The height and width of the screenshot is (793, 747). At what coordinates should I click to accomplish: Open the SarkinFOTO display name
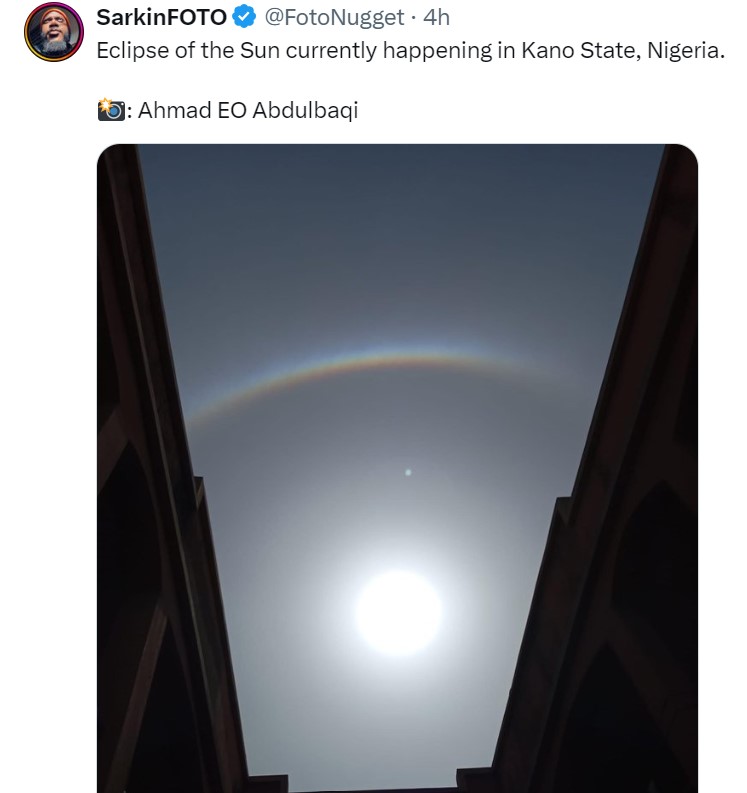click(161, 17)
